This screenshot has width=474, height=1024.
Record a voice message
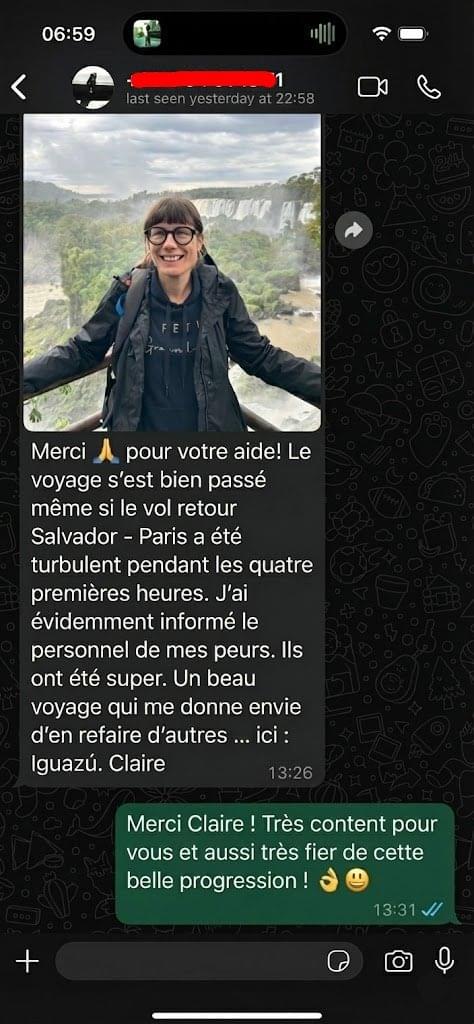tap(445, 961)
